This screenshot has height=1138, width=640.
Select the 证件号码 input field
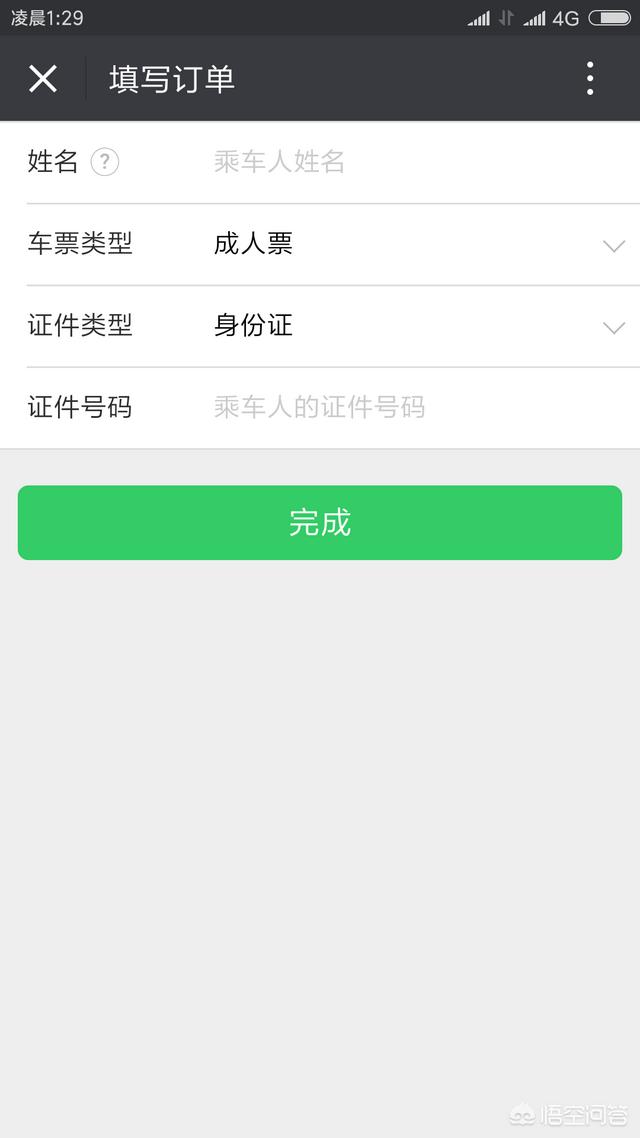coord(400,408)
